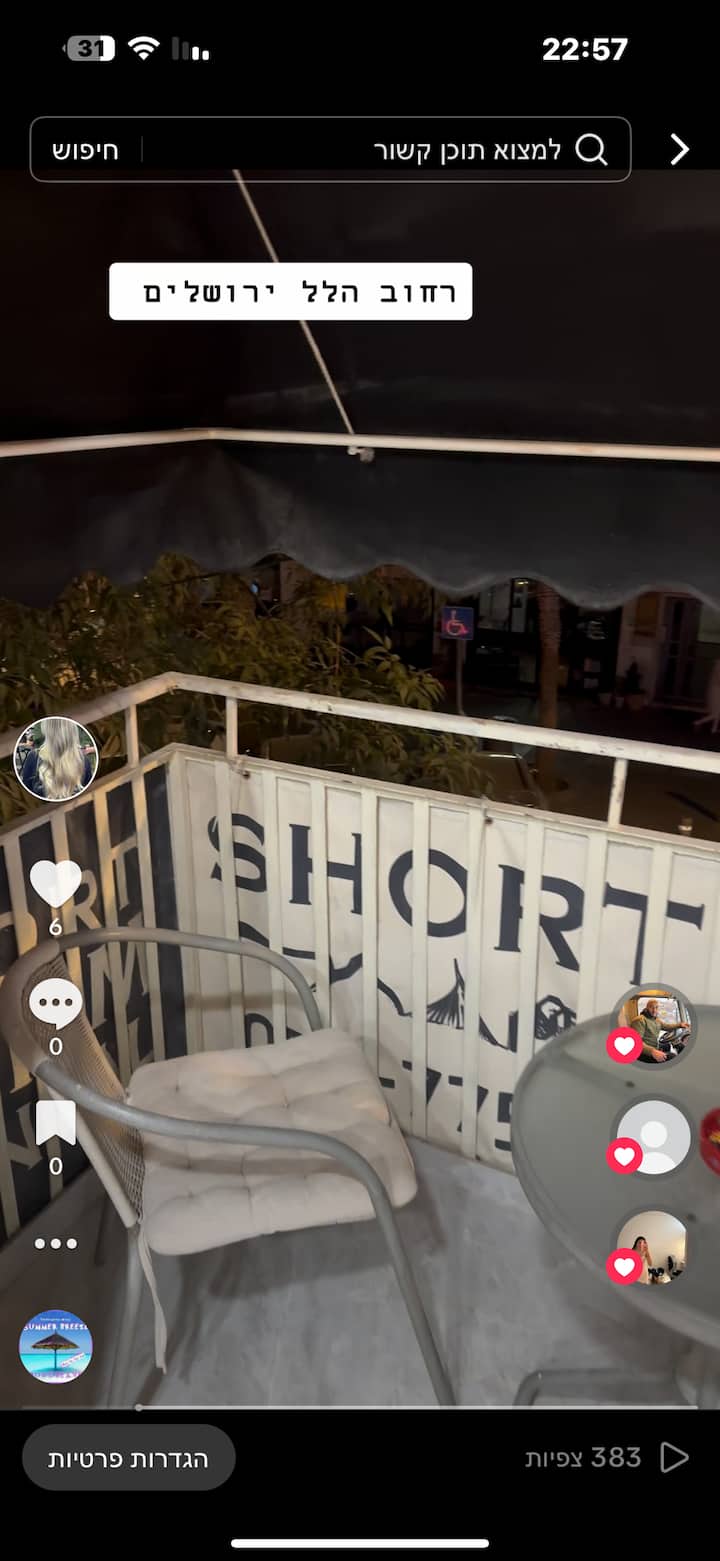Open the Summer Breeze sound disc
This screenshot has width=720, height=1561.
click(x=56, y=1347)
